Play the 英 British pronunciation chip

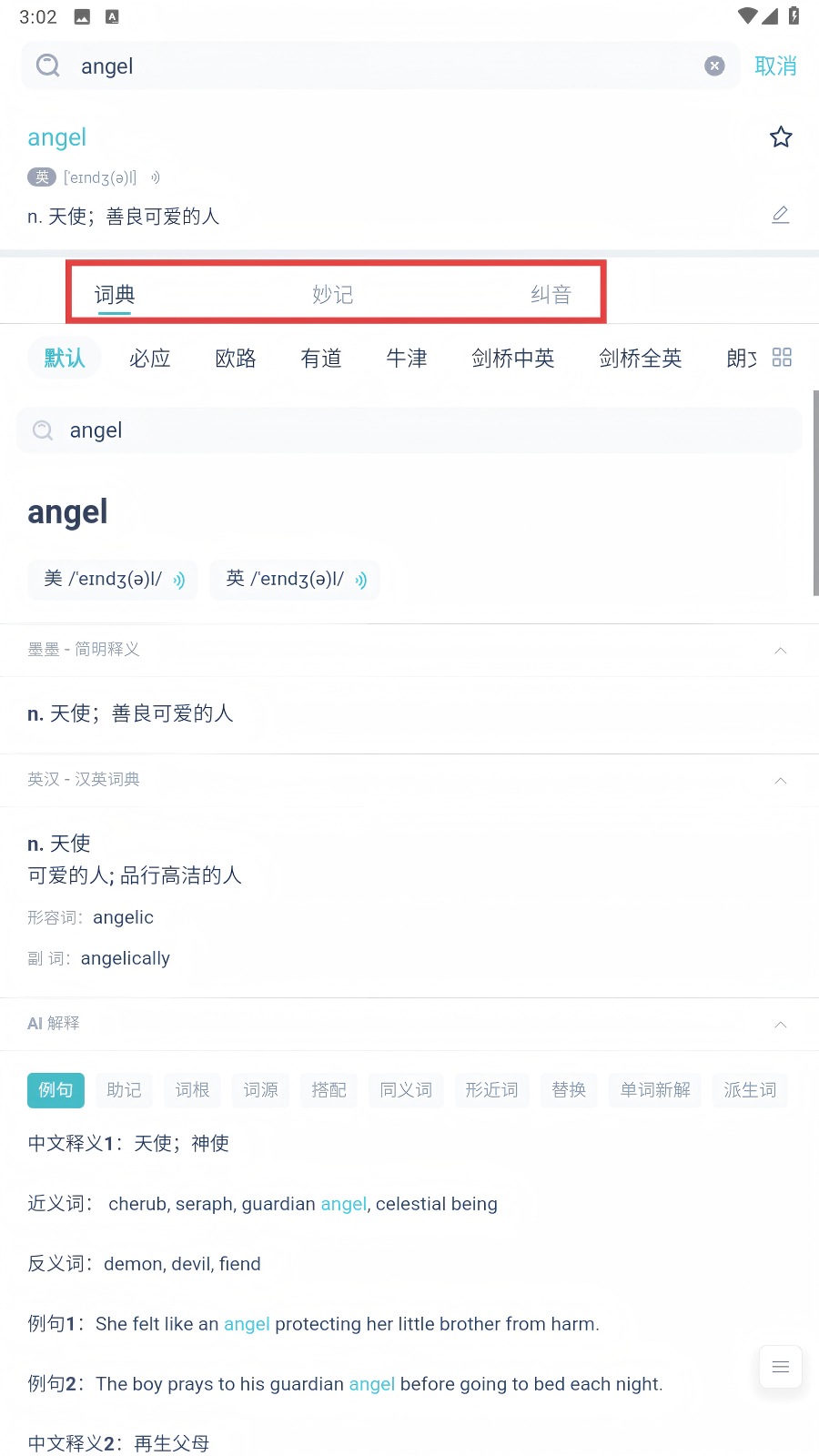[x=295, y=580]
